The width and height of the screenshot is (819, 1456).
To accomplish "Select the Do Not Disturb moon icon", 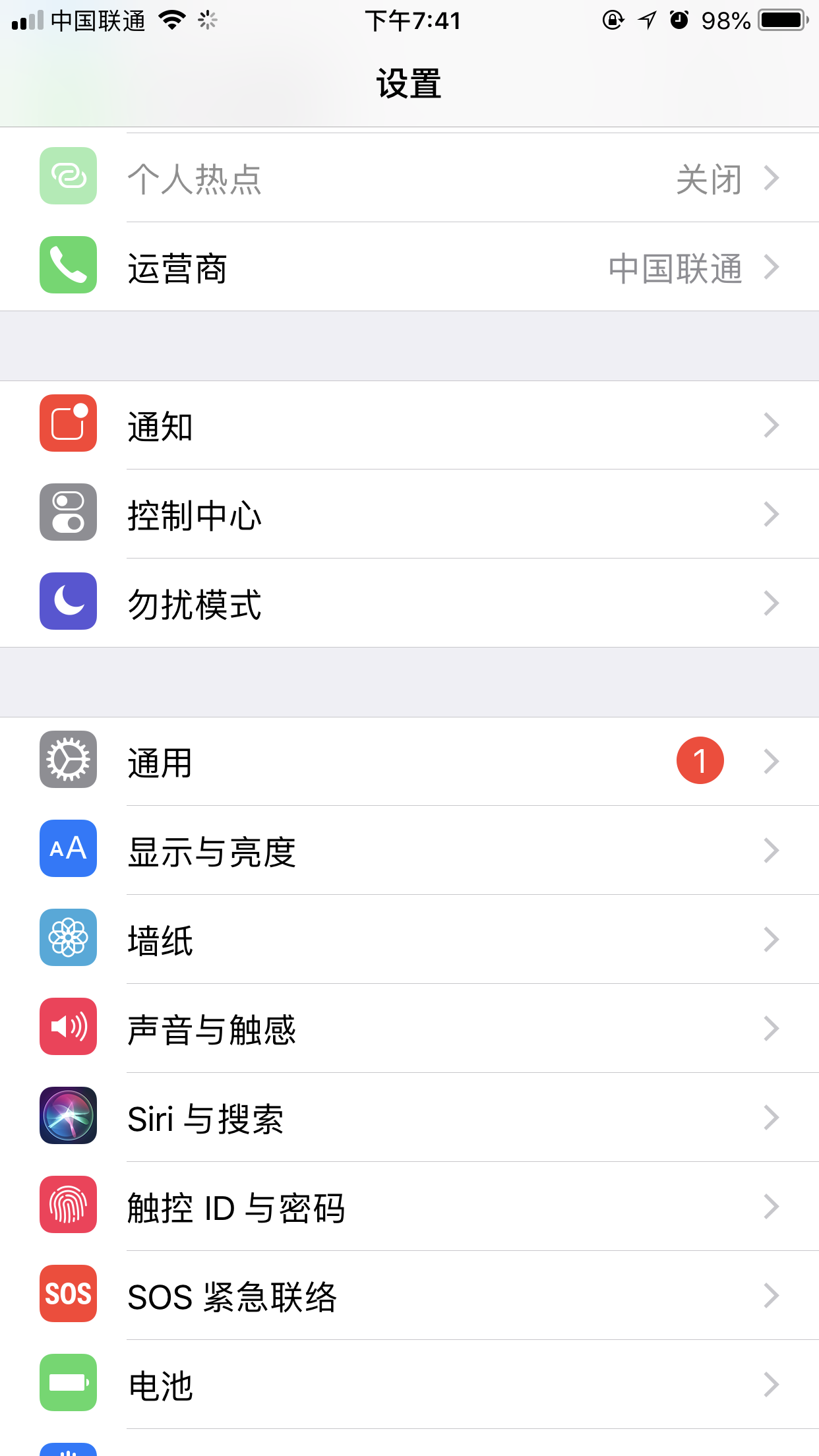I will pos(68,601).
